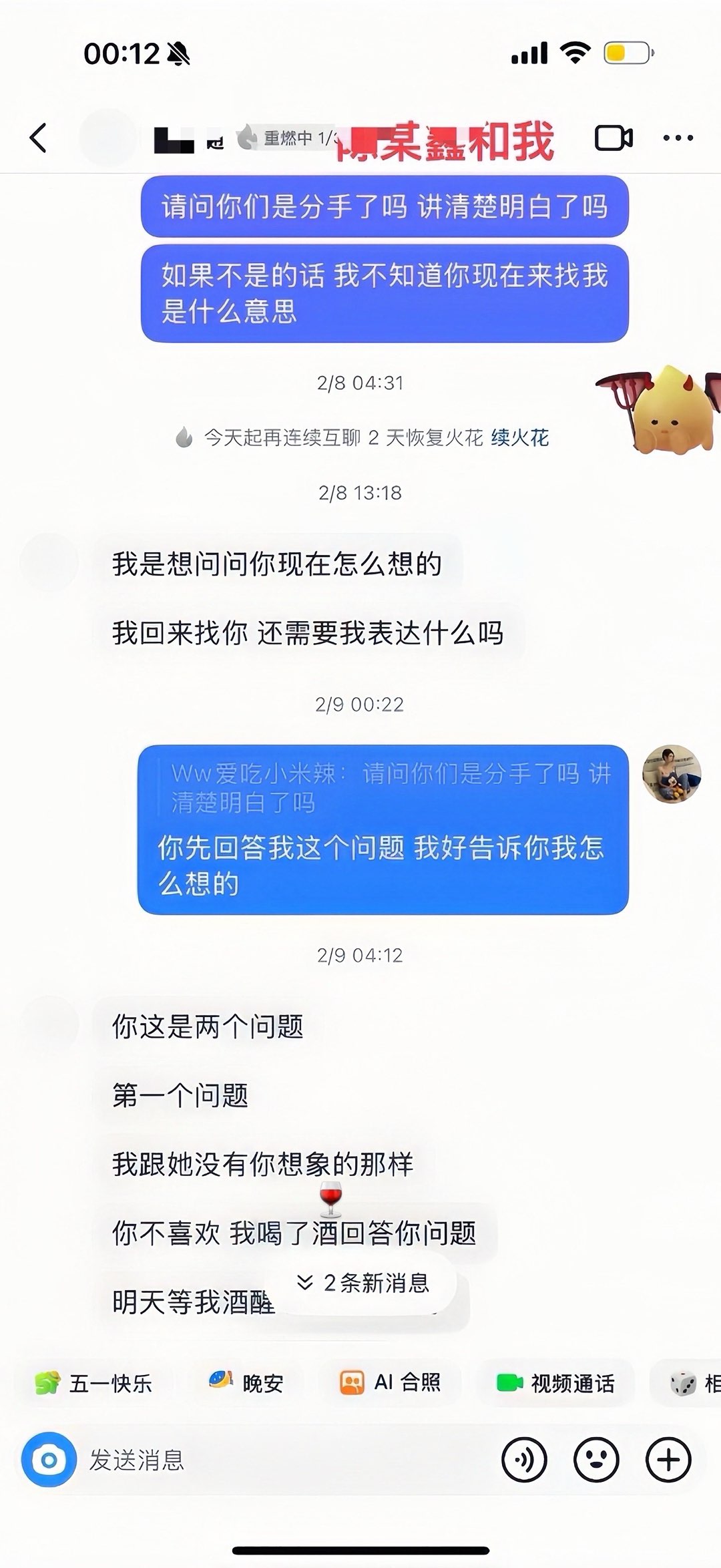Open the plus attachments menu
The image size is (721, 1568).
[668, 1460]
